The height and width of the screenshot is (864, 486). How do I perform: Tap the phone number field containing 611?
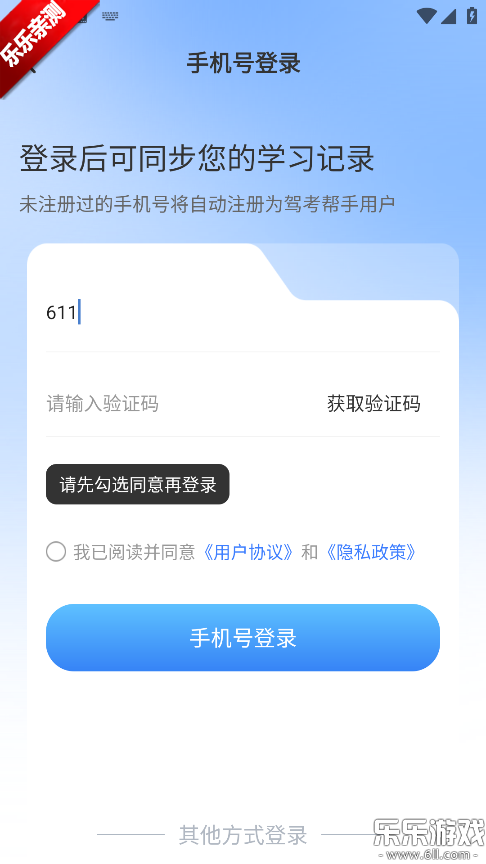click(242, 312)
